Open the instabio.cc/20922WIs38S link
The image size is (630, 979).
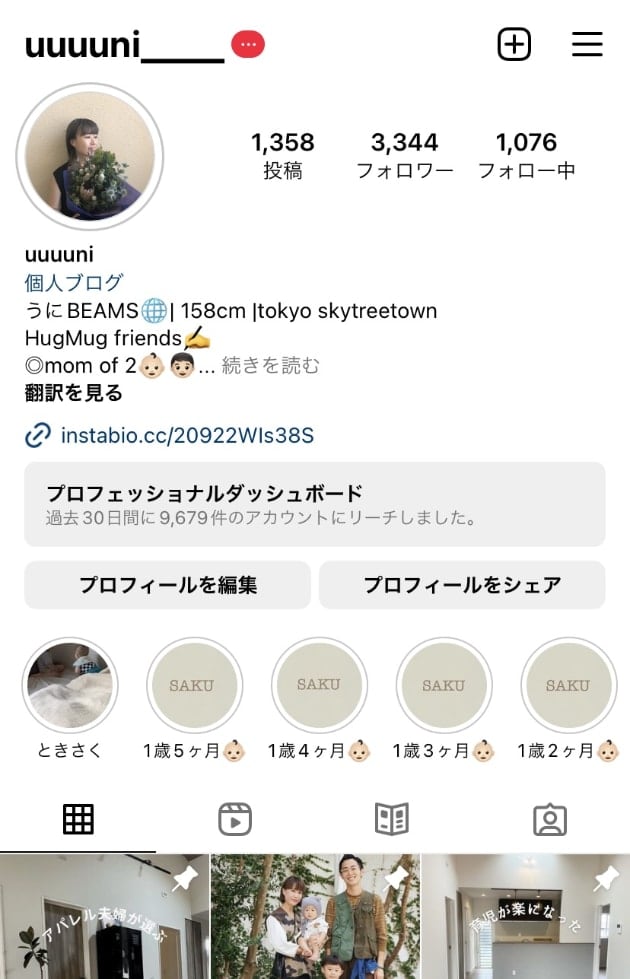(187, 435)
